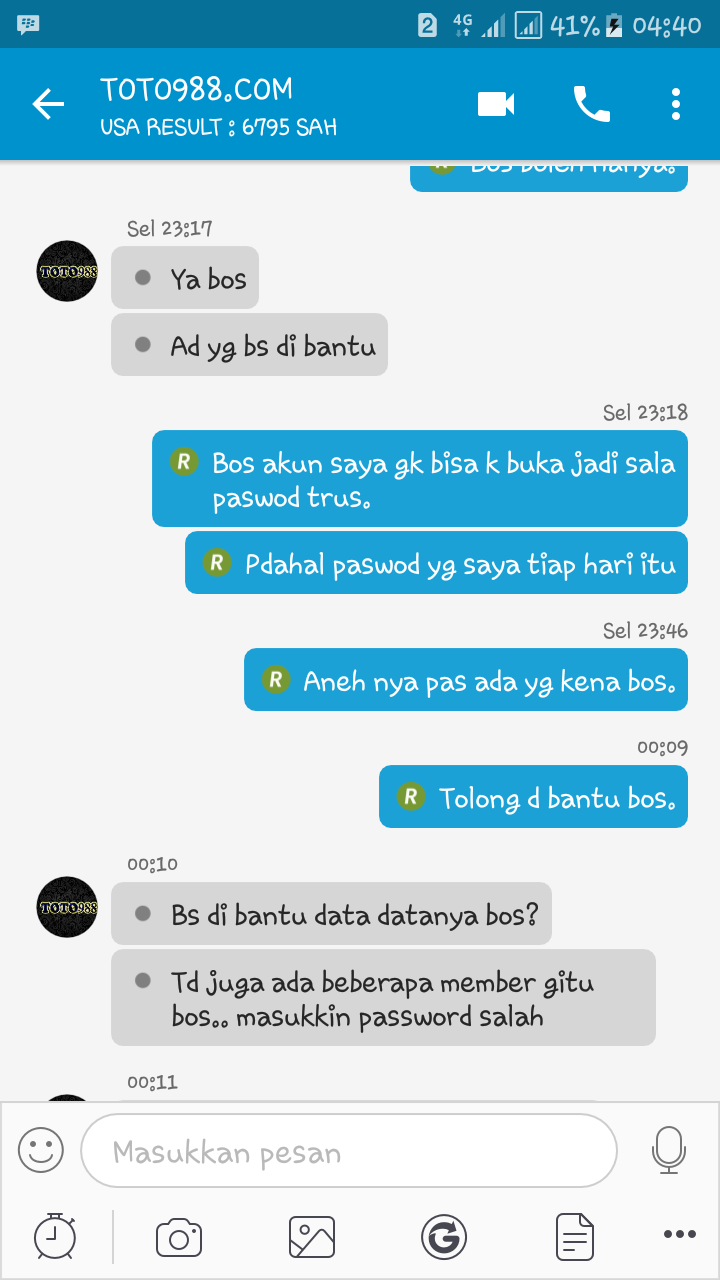Viewport: 720px width, 1280px height.
Task: Show more attachment options
Action: point(679,1235)
